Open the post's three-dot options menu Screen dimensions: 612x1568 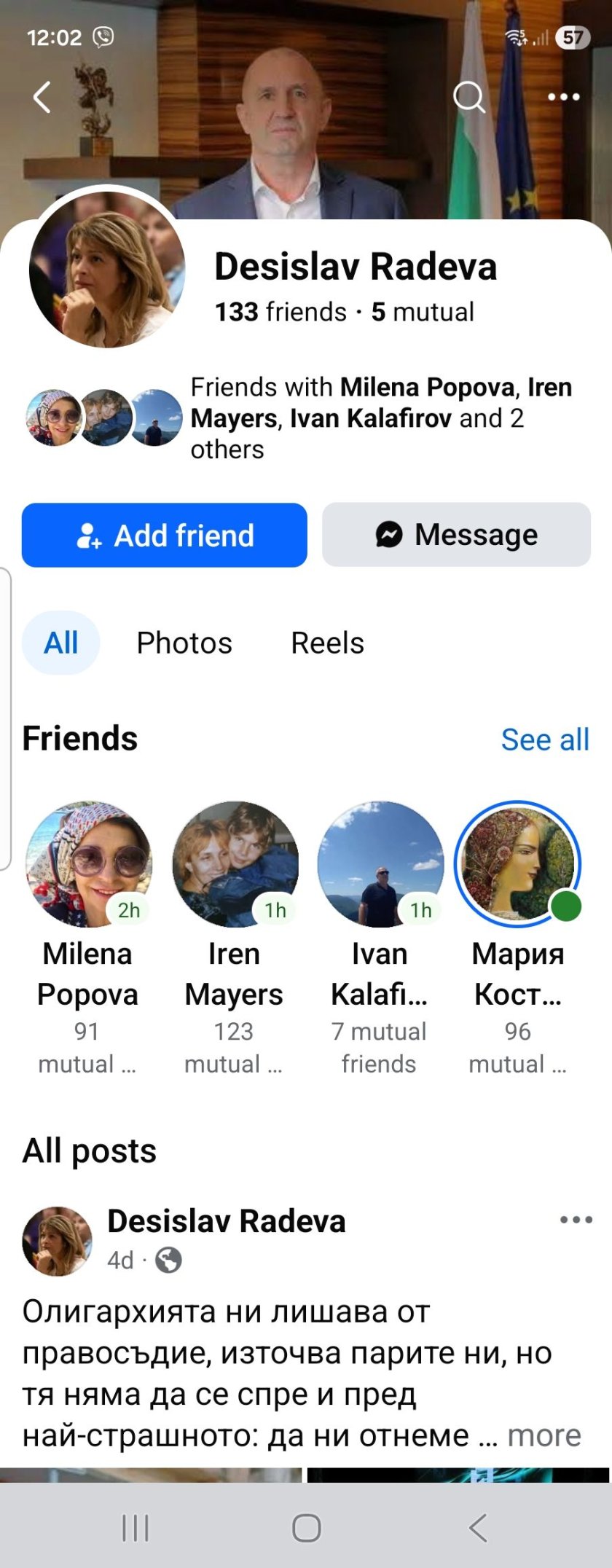(x=576, y=1220)
